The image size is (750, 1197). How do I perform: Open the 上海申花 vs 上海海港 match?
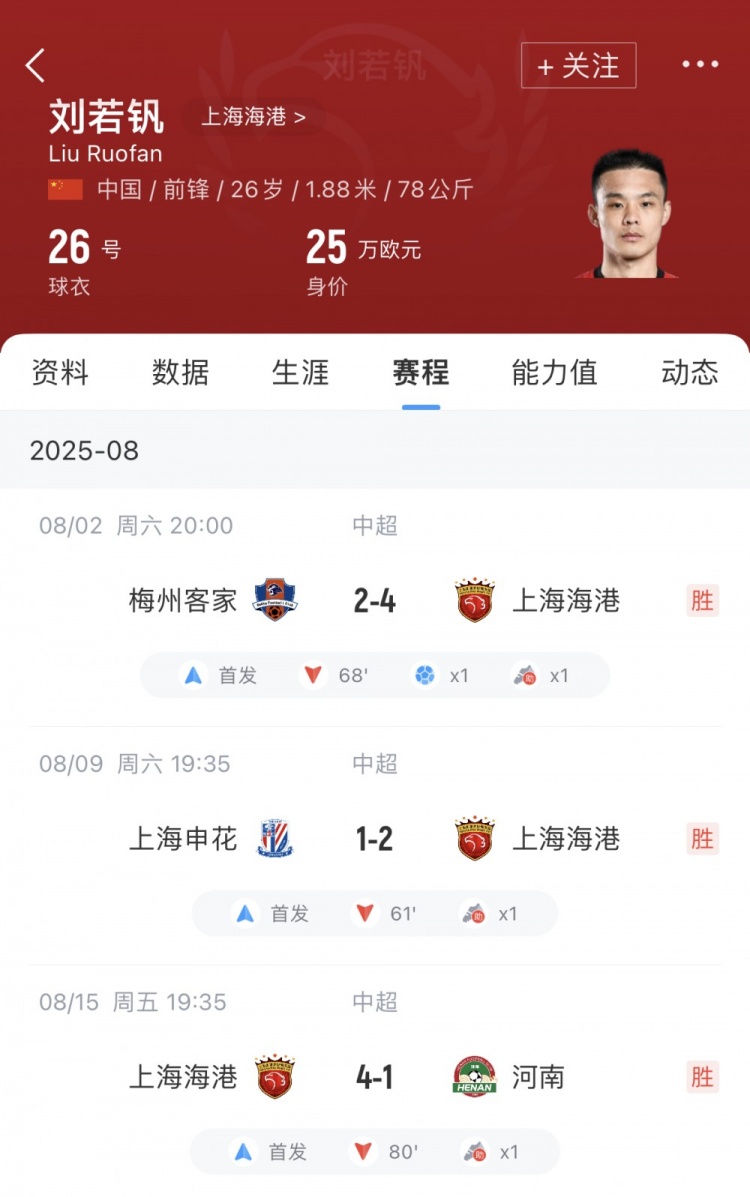tap(375, 839)
